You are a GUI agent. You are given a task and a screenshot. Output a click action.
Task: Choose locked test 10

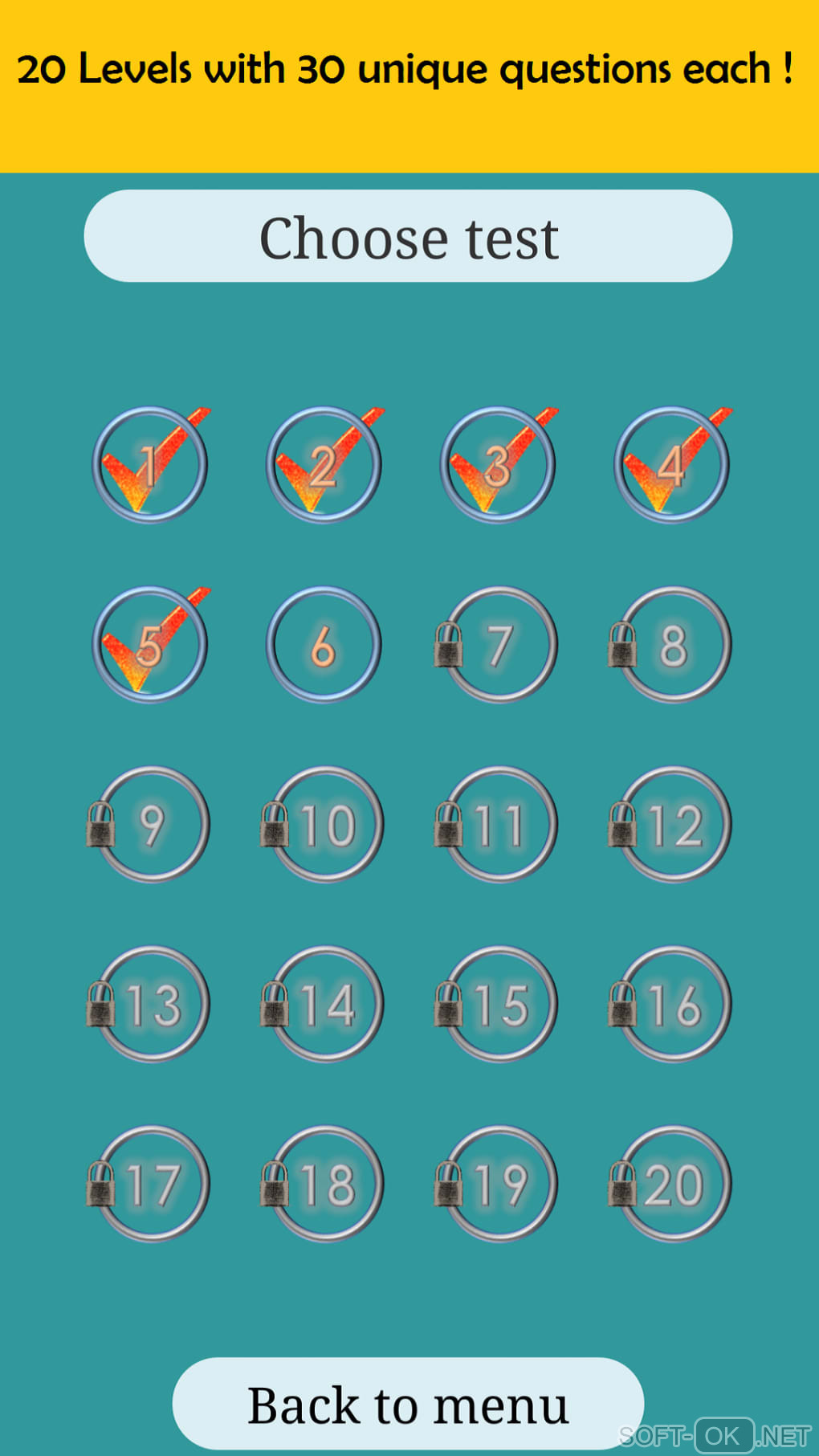pyautogui.click(x=325, y=825)
